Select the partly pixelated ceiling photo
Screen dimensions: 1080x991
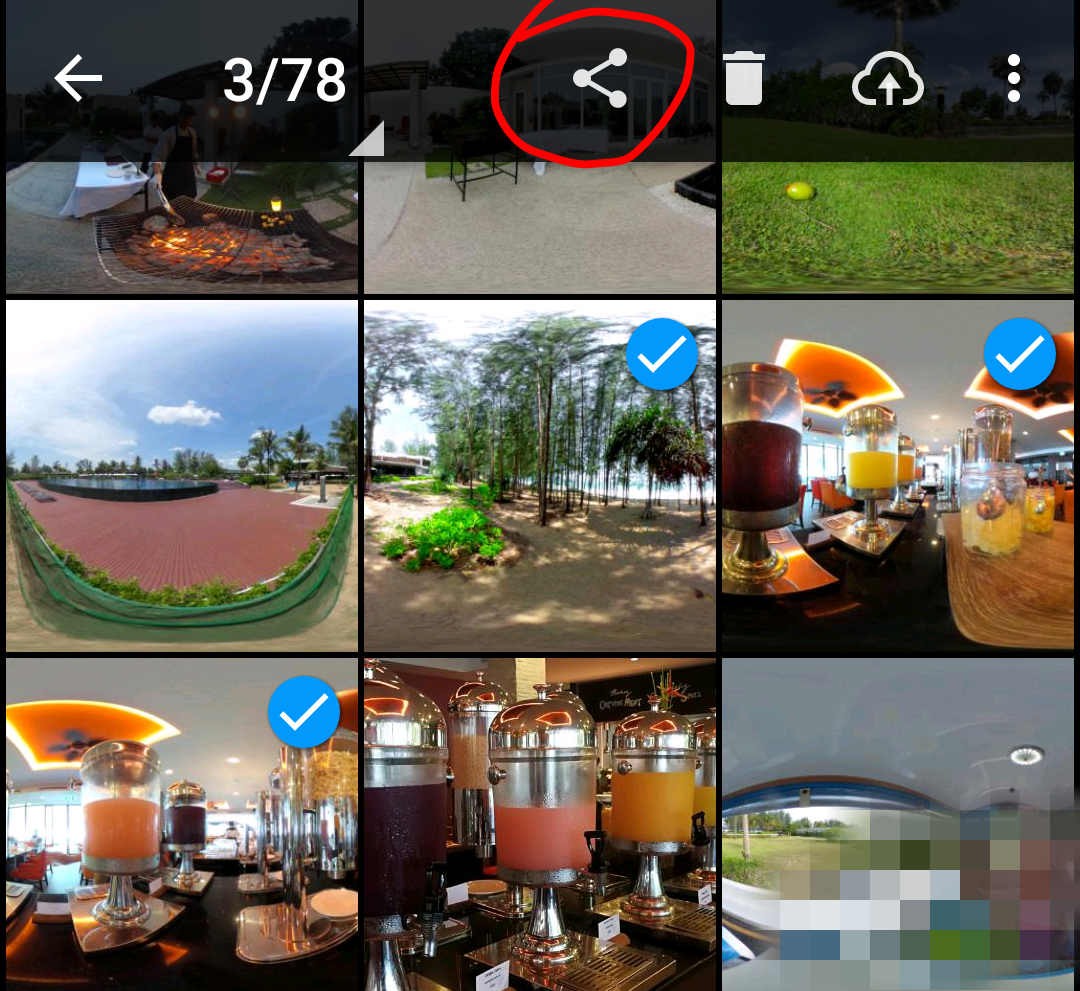[897, 824]
